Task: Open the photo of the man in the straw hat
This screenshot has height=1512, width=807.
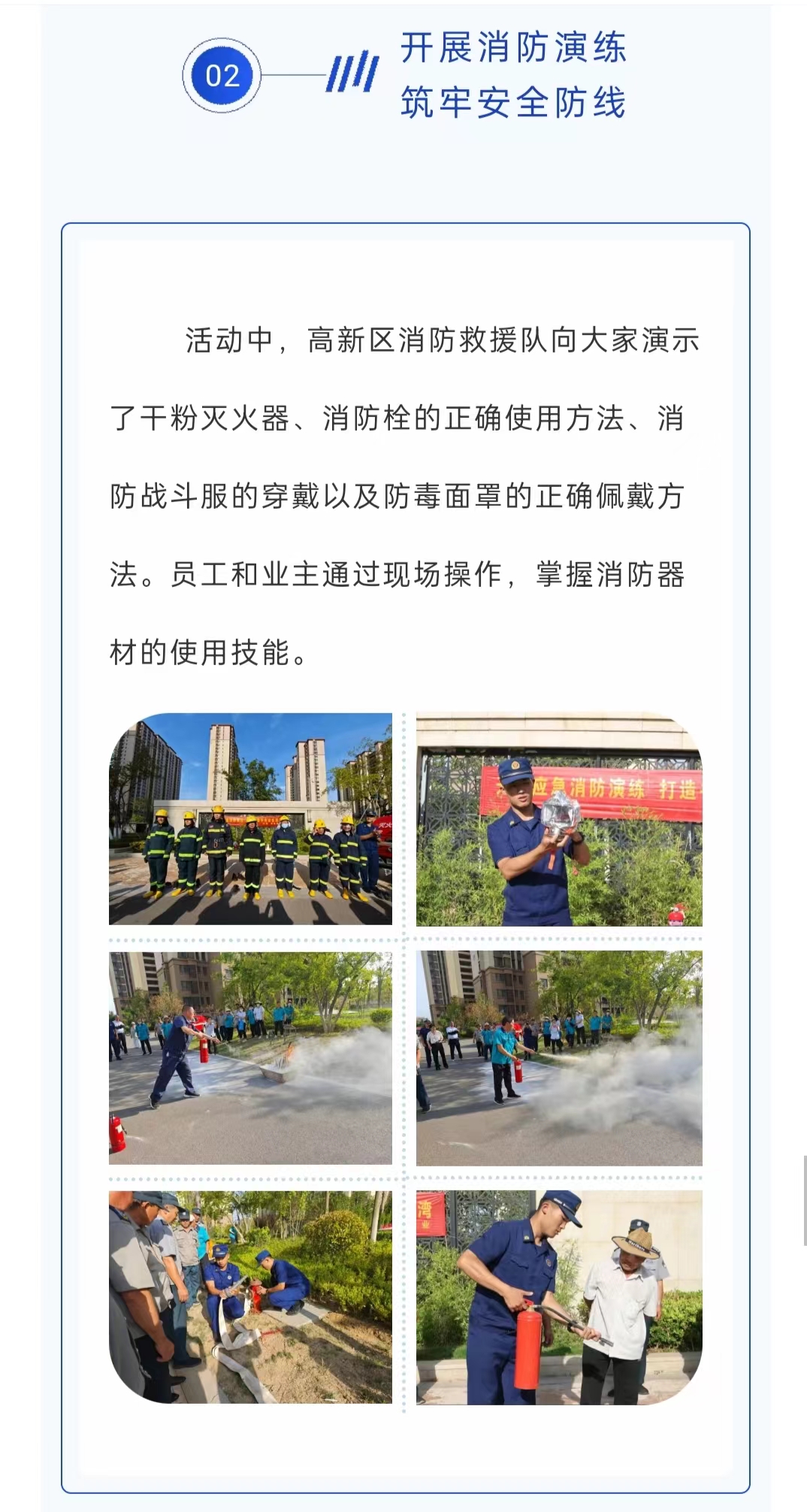Action: 559,1296
